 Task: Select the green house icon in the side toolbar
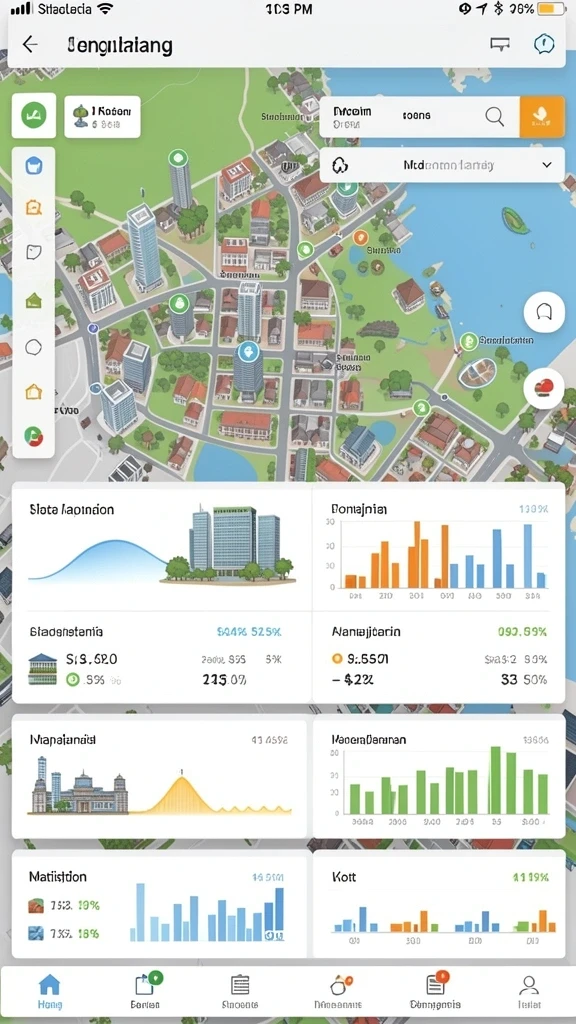tap(33, 301)
